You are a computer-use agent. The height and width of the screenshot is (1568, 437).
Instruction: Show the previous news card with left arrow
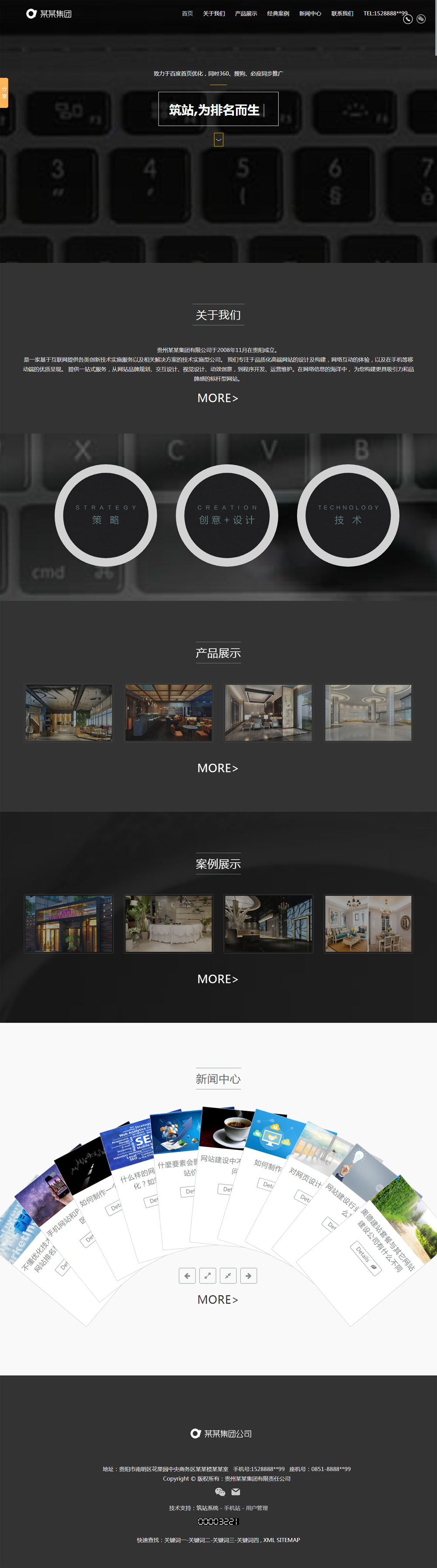pyautogui.click(x=187, y=1275)
